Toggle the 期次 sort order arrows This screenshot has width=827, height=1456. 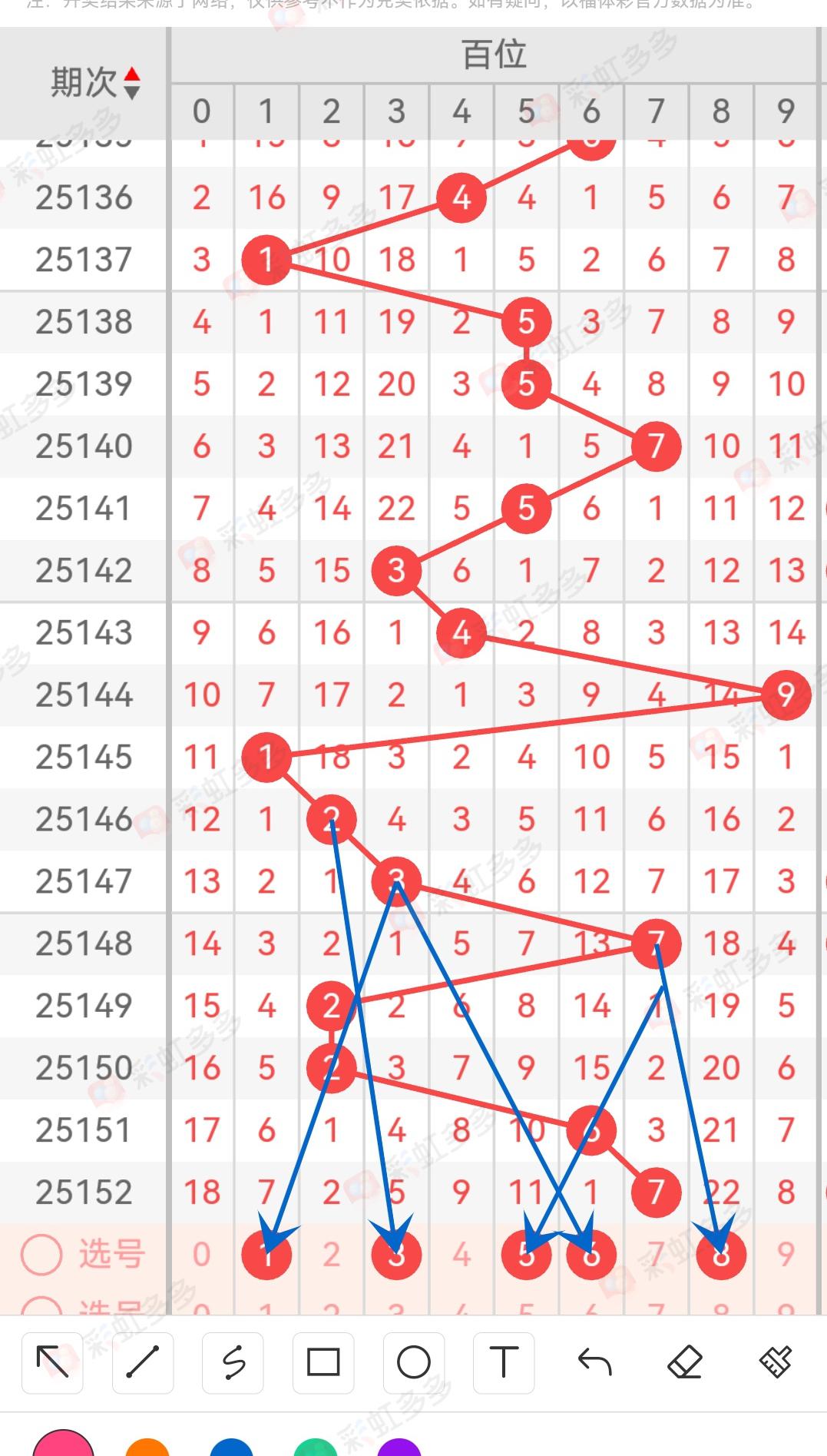tap(132, 83)
